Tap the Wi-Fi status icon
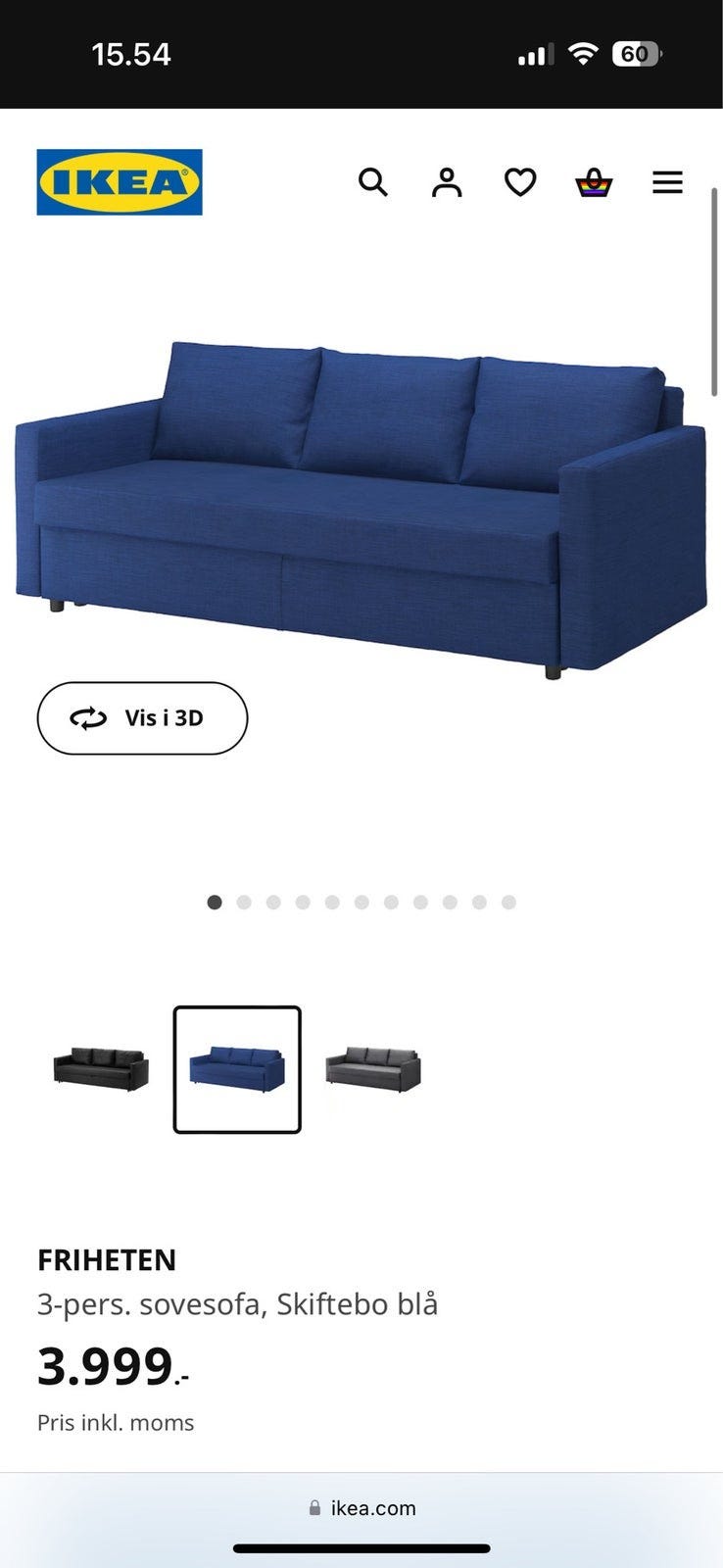 [582, 54]
